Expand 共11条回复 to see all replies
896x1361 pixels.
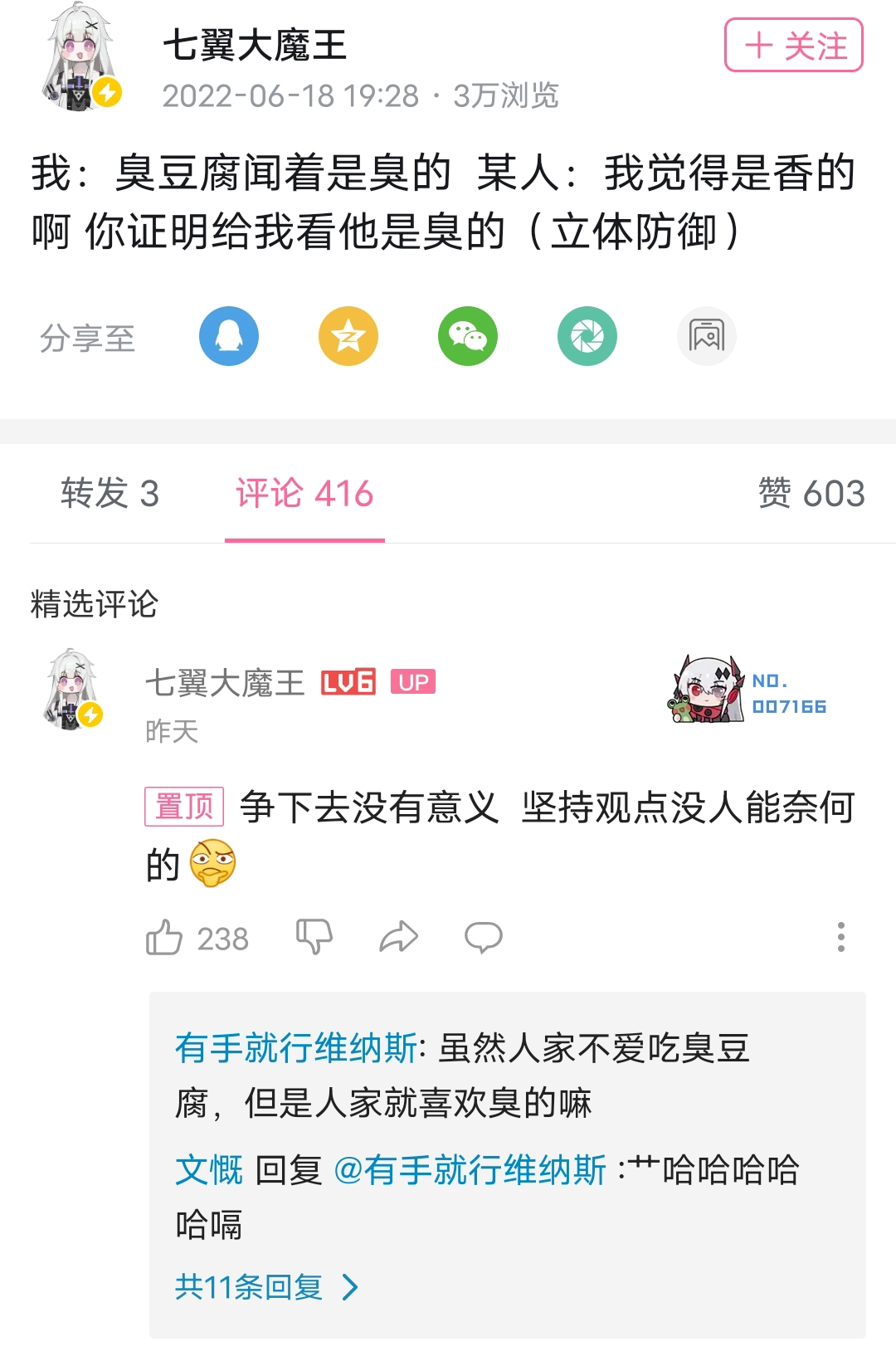coord(265,1287)
